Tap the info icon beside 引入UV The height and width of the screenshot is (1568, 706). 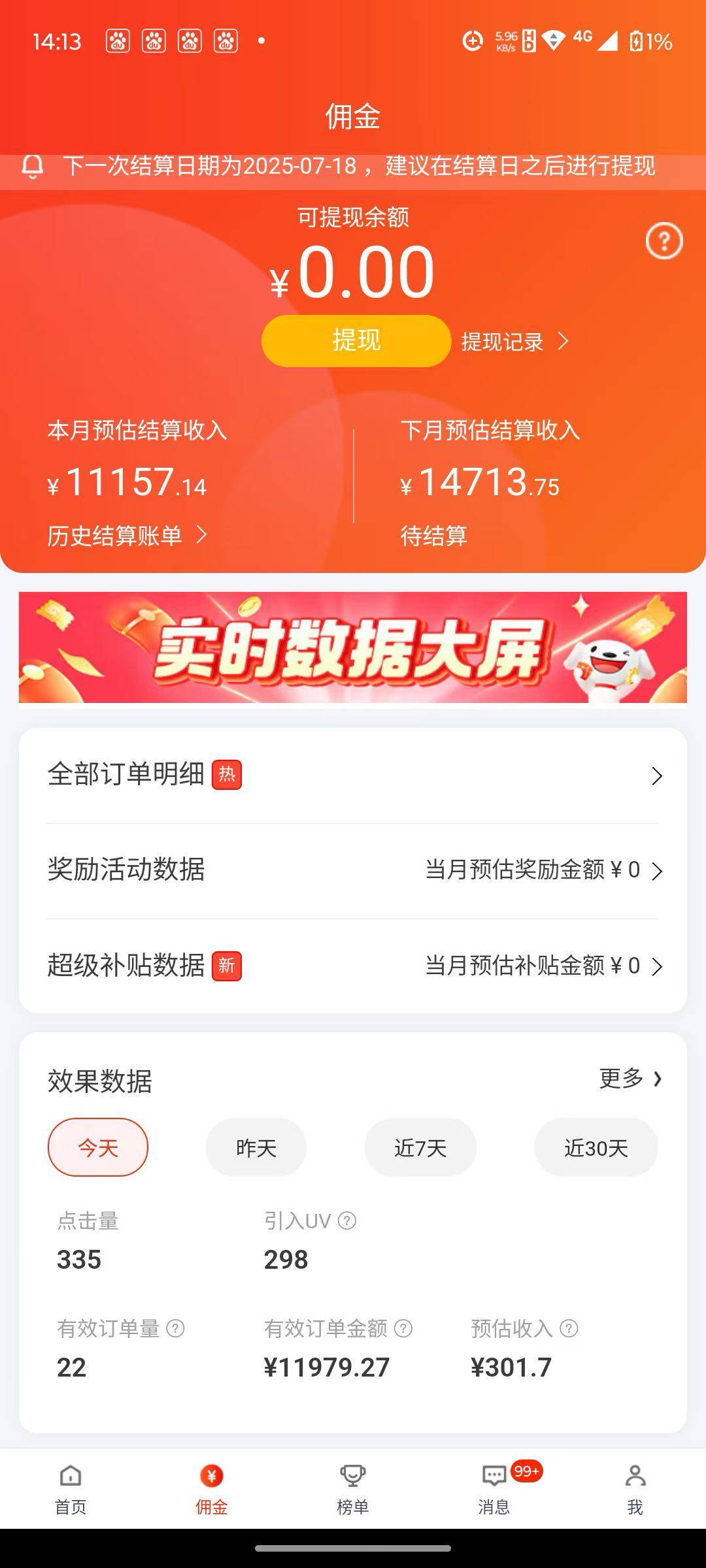tap(347, 1220)
